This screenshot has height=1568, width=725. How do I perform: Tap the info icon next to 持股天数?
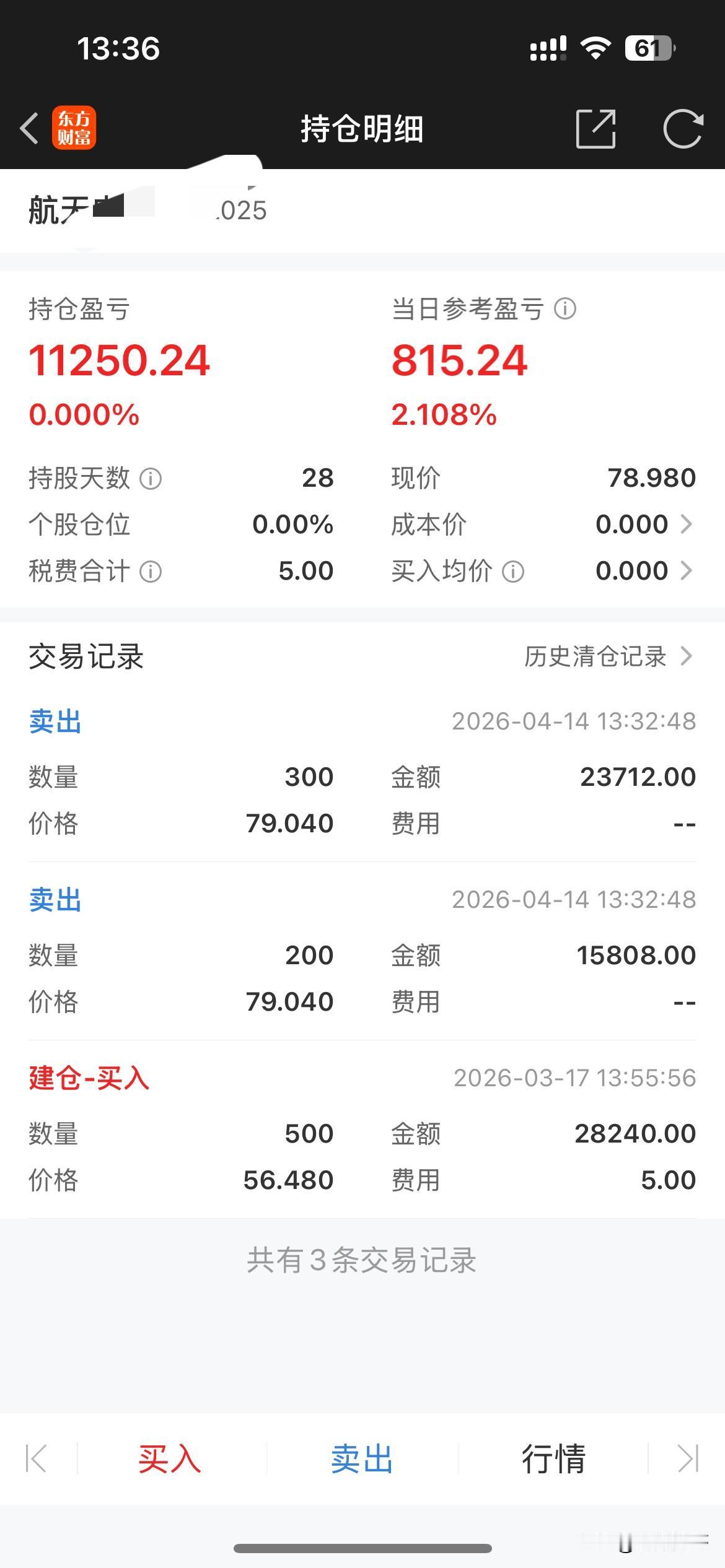pyautogui.click(x=149, y=479)
